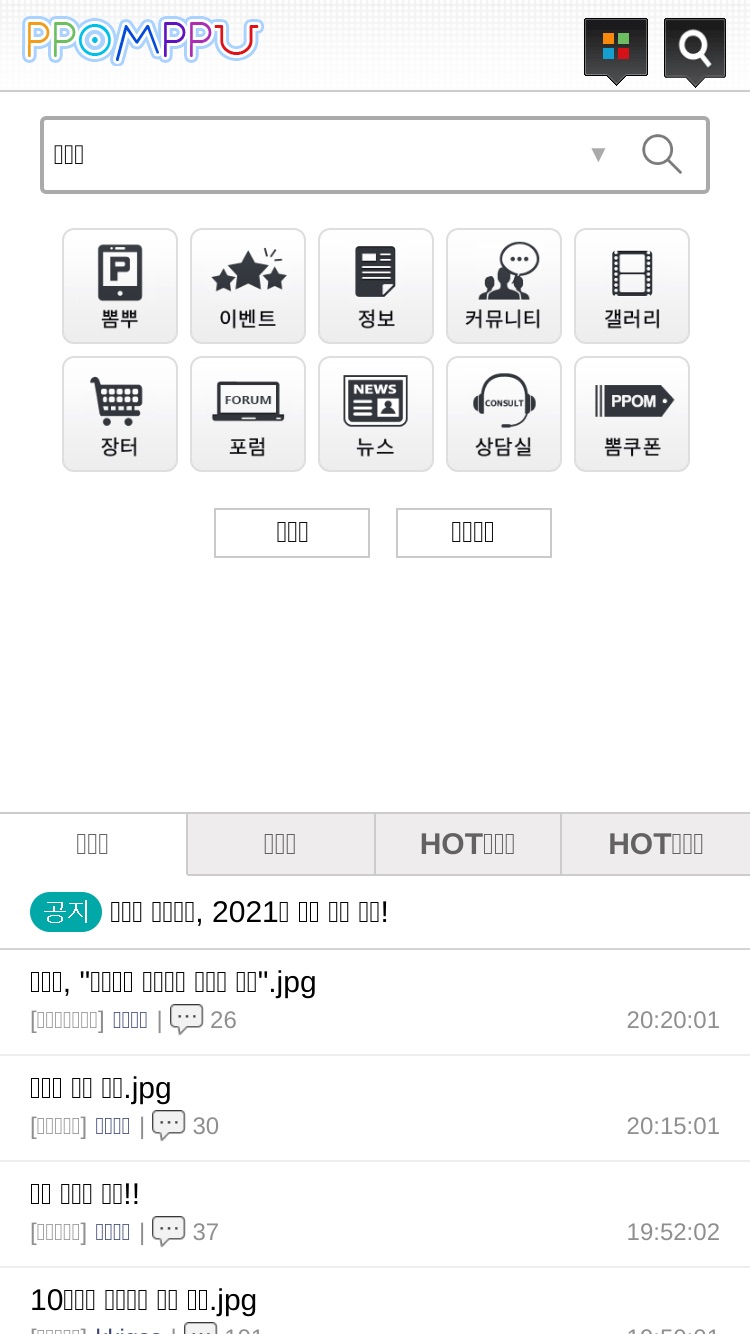
Task: Open the 뽐뿌 section
Action: (120, 286)
